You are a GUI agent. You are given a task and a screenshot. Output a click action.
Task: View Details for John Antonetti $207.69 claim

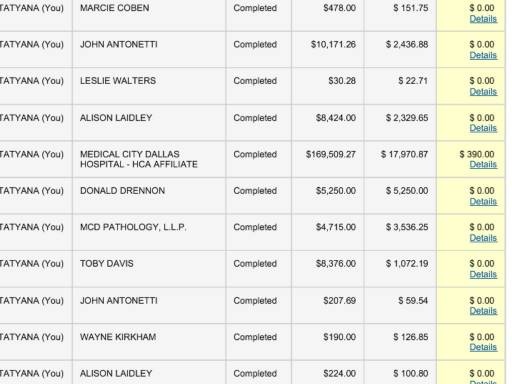click(x=483, y=311)
